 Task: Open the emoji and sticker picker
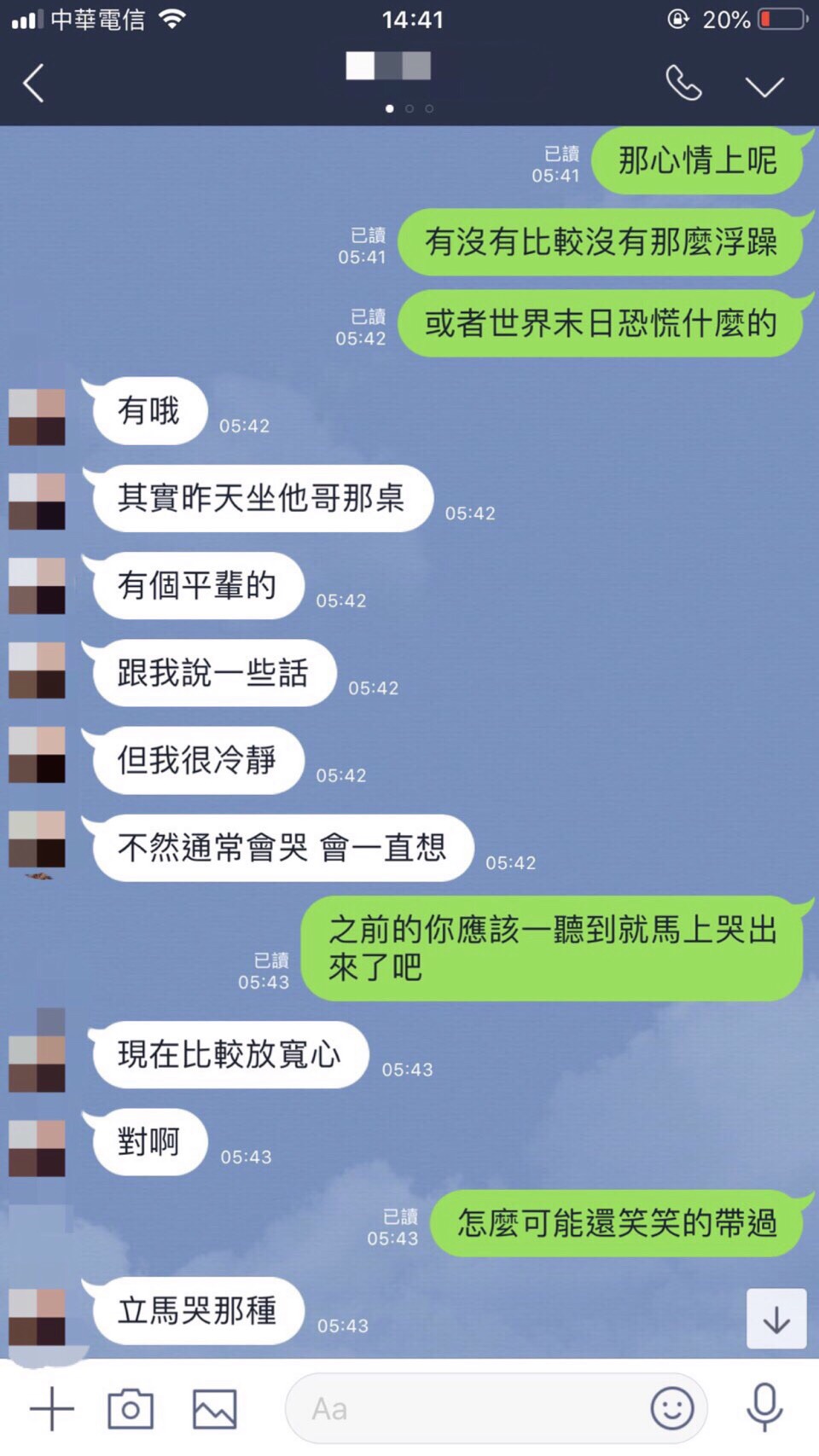[671, 1408]
